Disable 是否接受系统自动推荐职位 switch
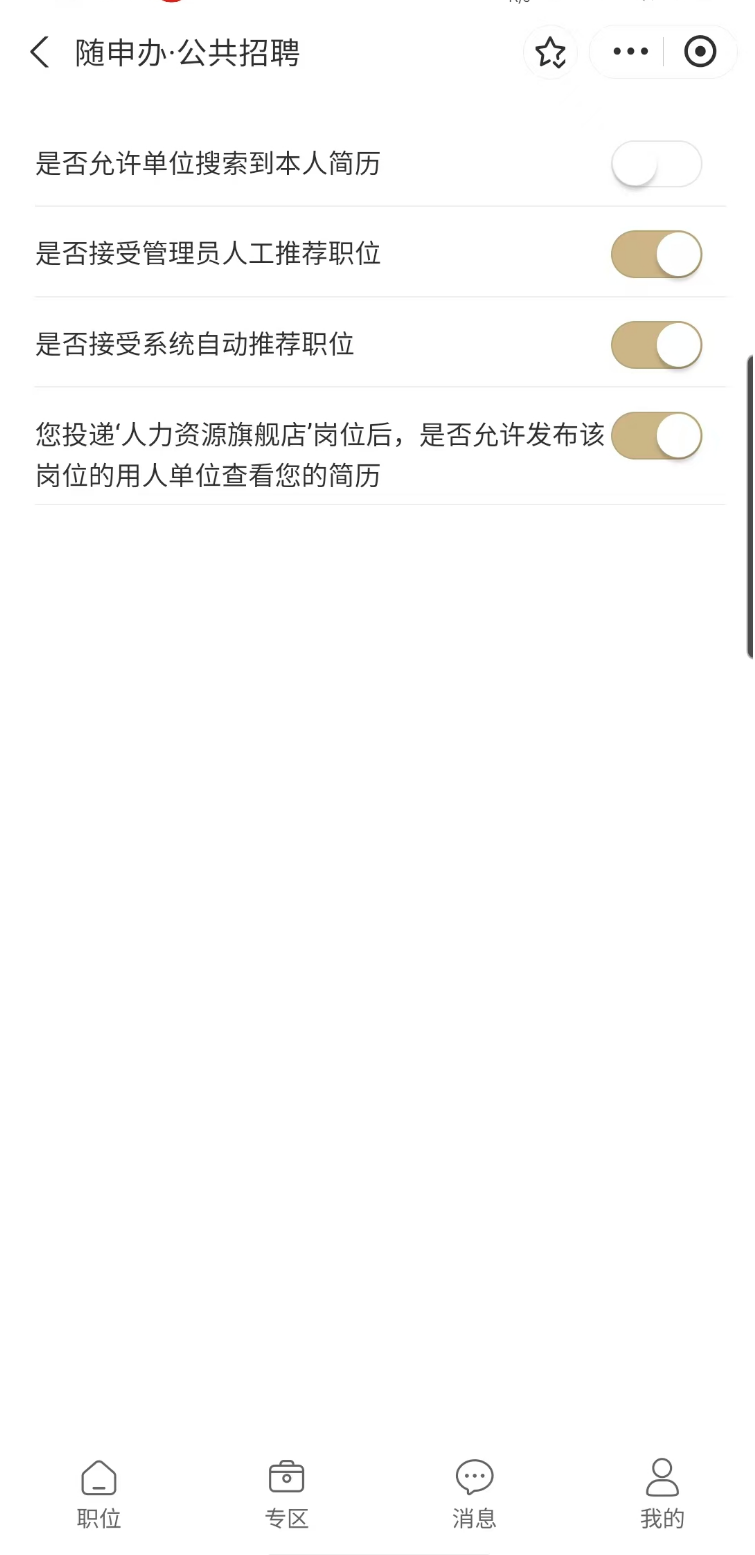The image size is (755, 1555). (656, 345)
